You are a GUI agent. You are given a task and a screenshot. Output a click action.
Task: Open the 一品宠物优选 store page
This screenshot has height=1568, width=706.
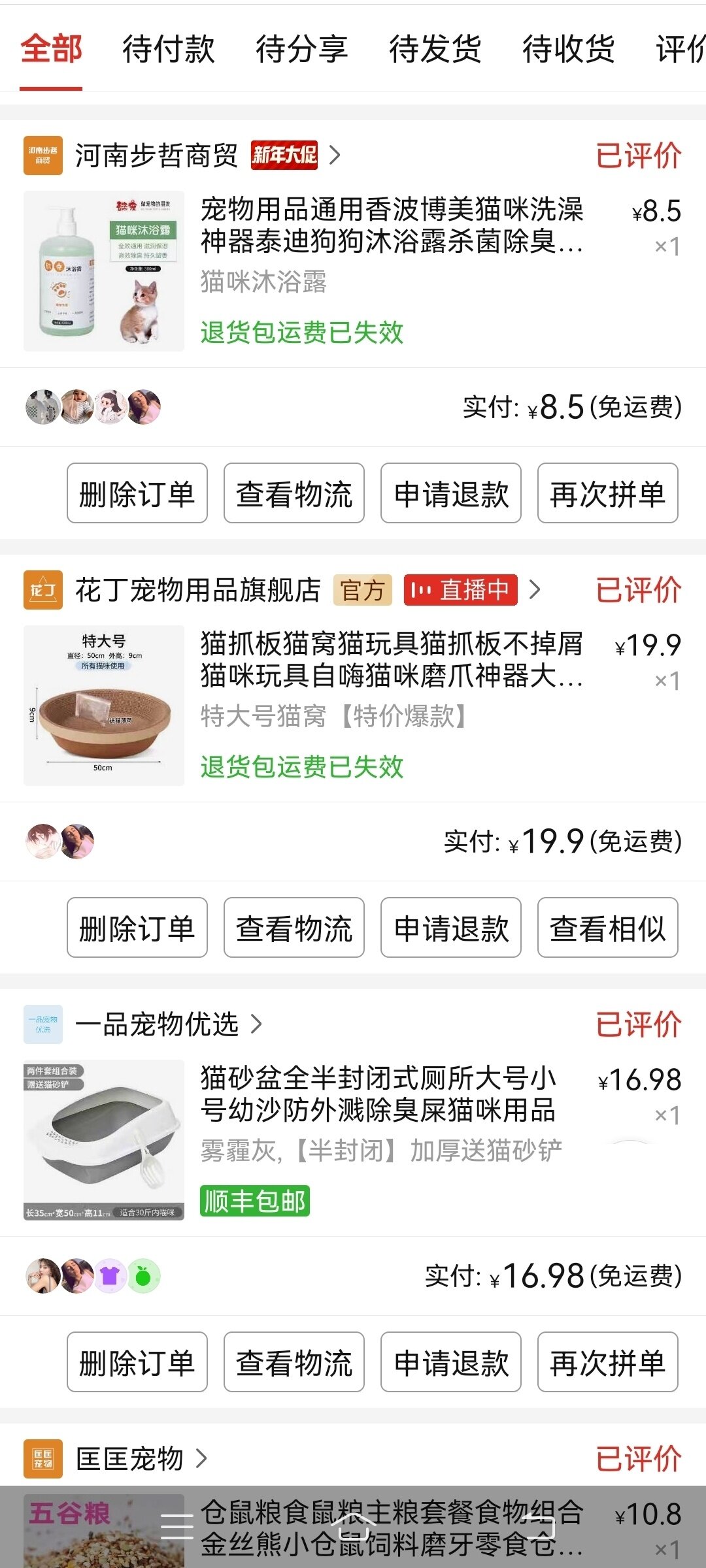tap(157, 1024)
